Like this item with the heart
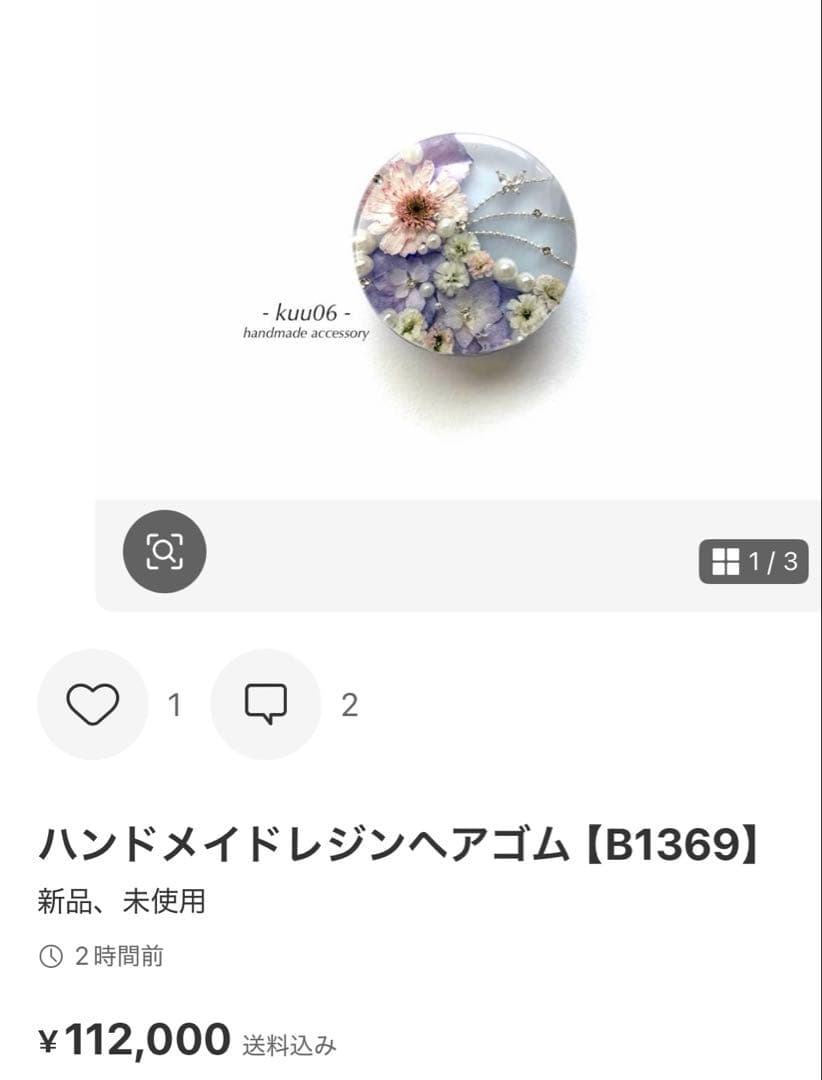The height and width of the screenshot is (1080, 822). coord(93,704)
